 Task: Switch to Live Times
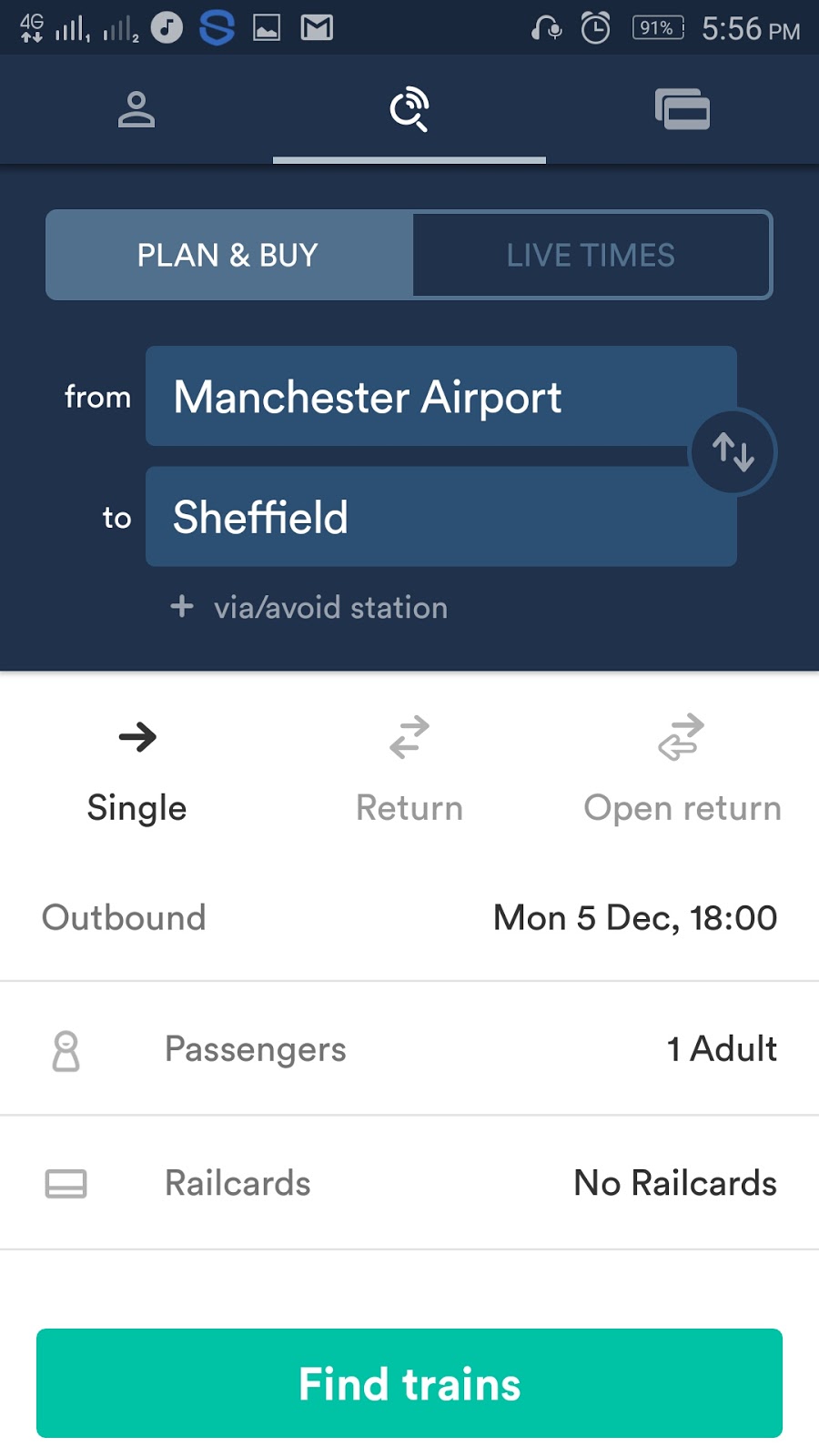(x=591, y=256)
